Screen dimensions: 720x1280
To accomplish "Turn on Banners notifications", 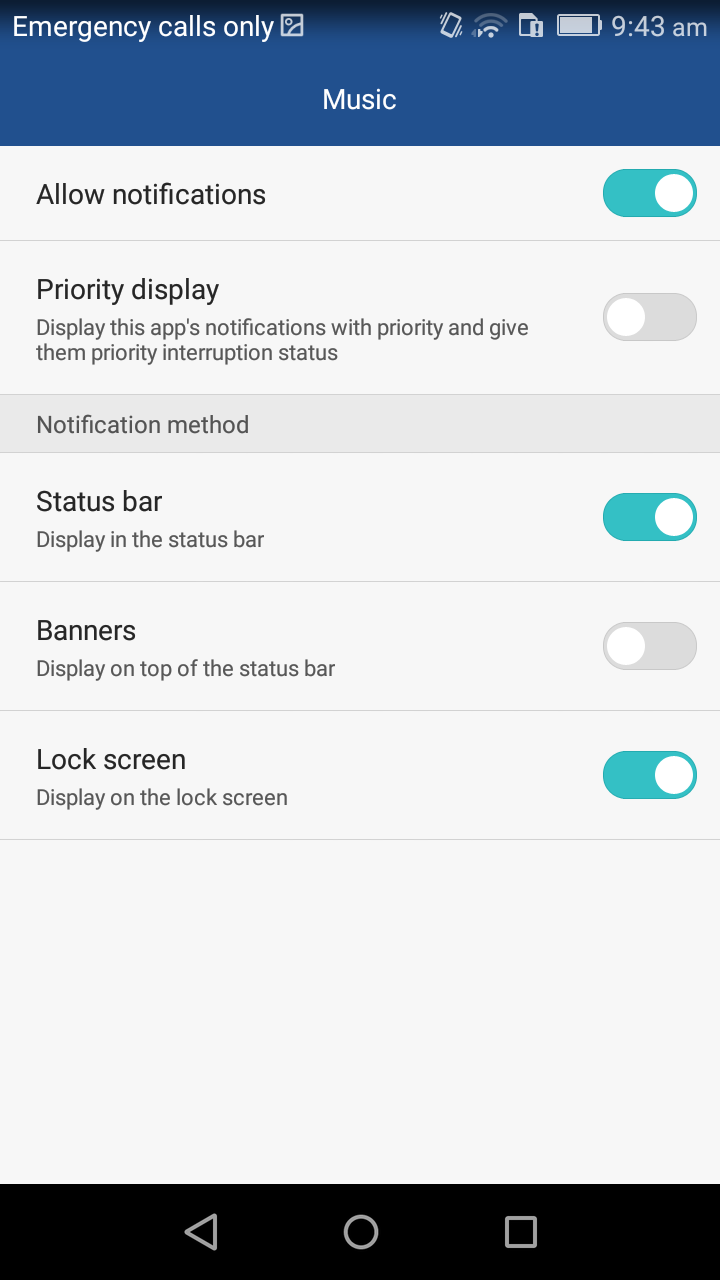I will 649,646.
